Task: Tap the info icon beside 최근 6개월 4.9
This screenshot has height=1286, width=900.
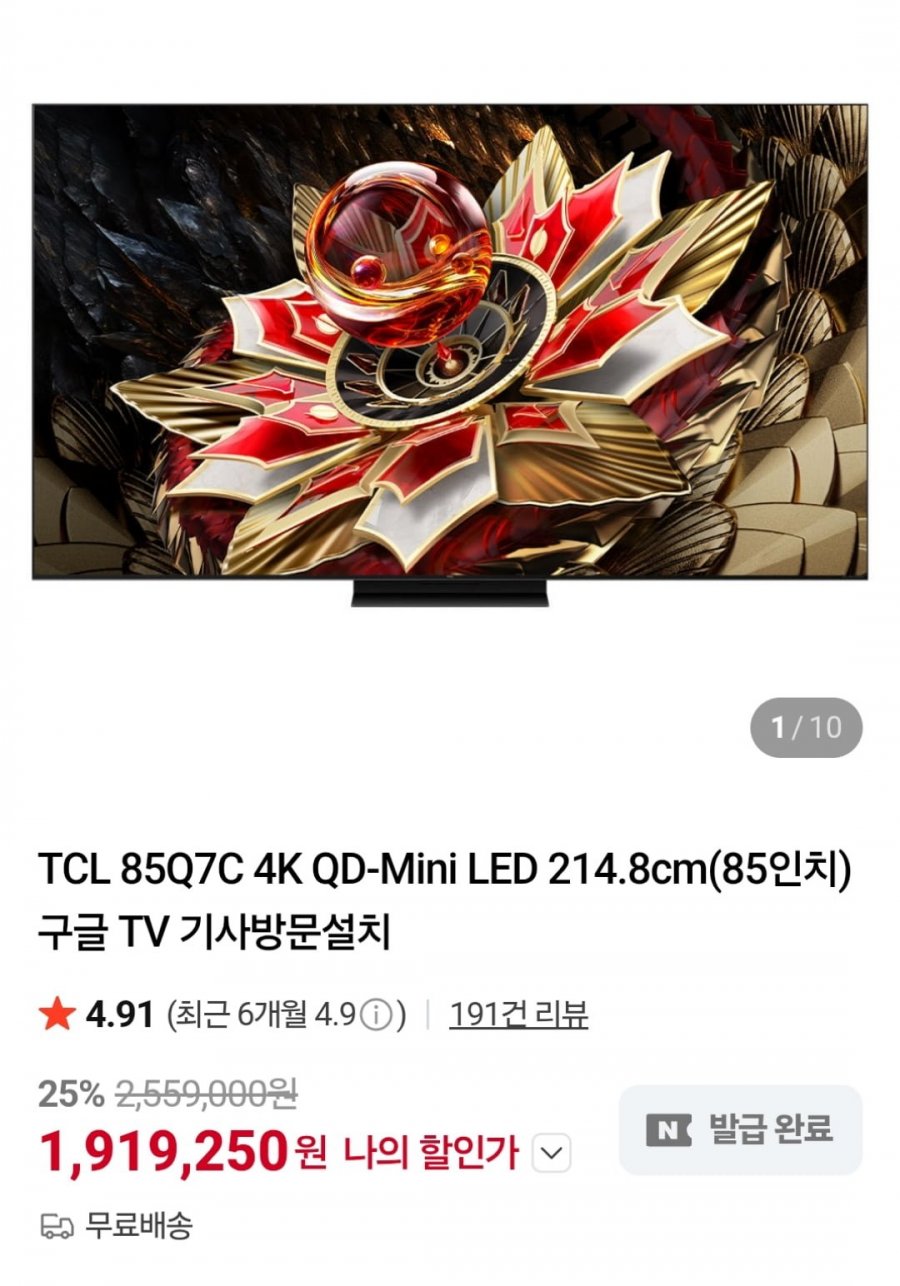Action: pos(376,1017)
